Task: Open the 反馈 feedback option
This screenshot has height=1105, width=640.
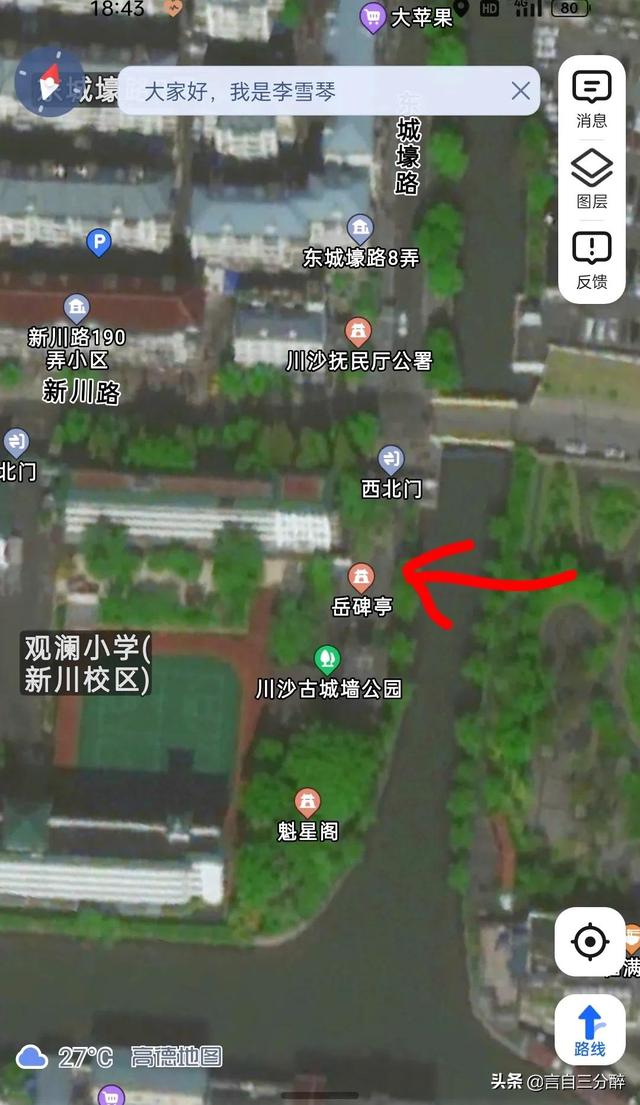Action: 591,260
